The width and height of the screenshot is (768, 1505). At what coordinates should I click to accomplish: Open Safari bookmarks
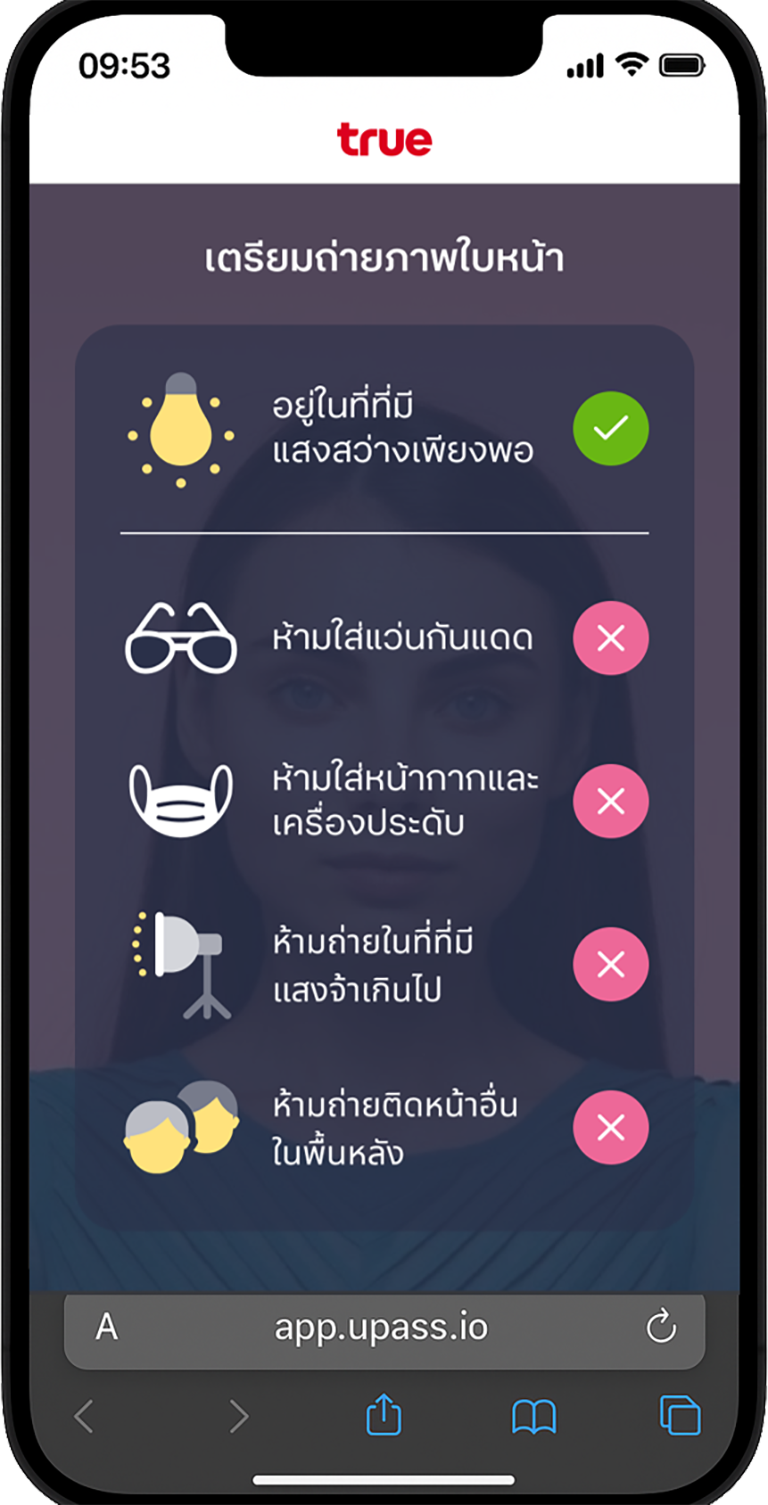534,1416
